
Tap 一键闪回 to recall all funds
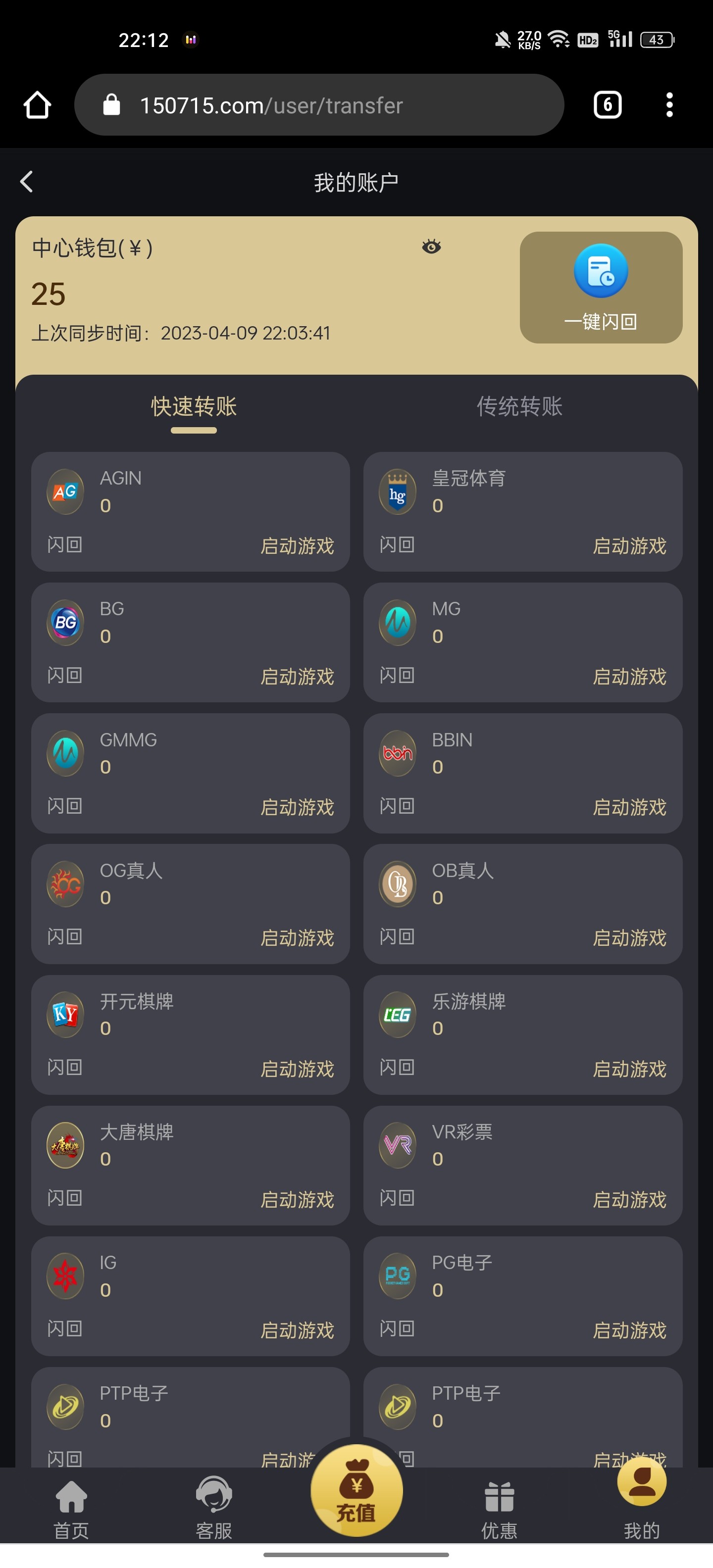601,287
